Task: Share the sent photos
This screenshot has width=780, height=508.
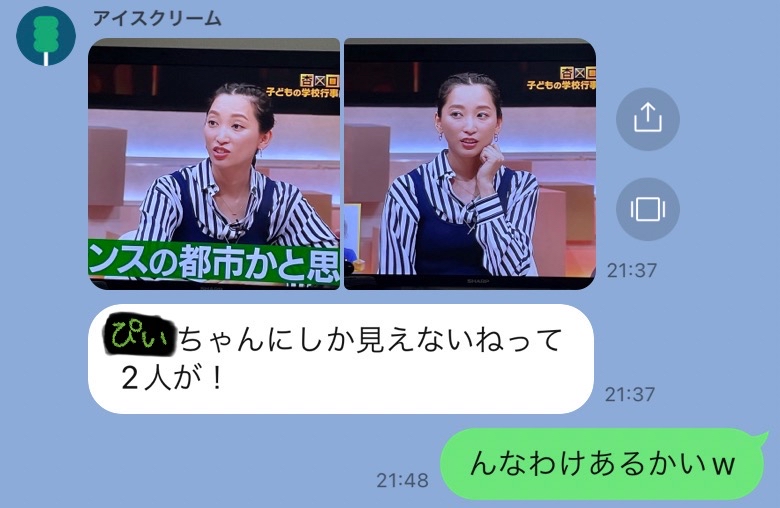Action: tap(647, 119)
